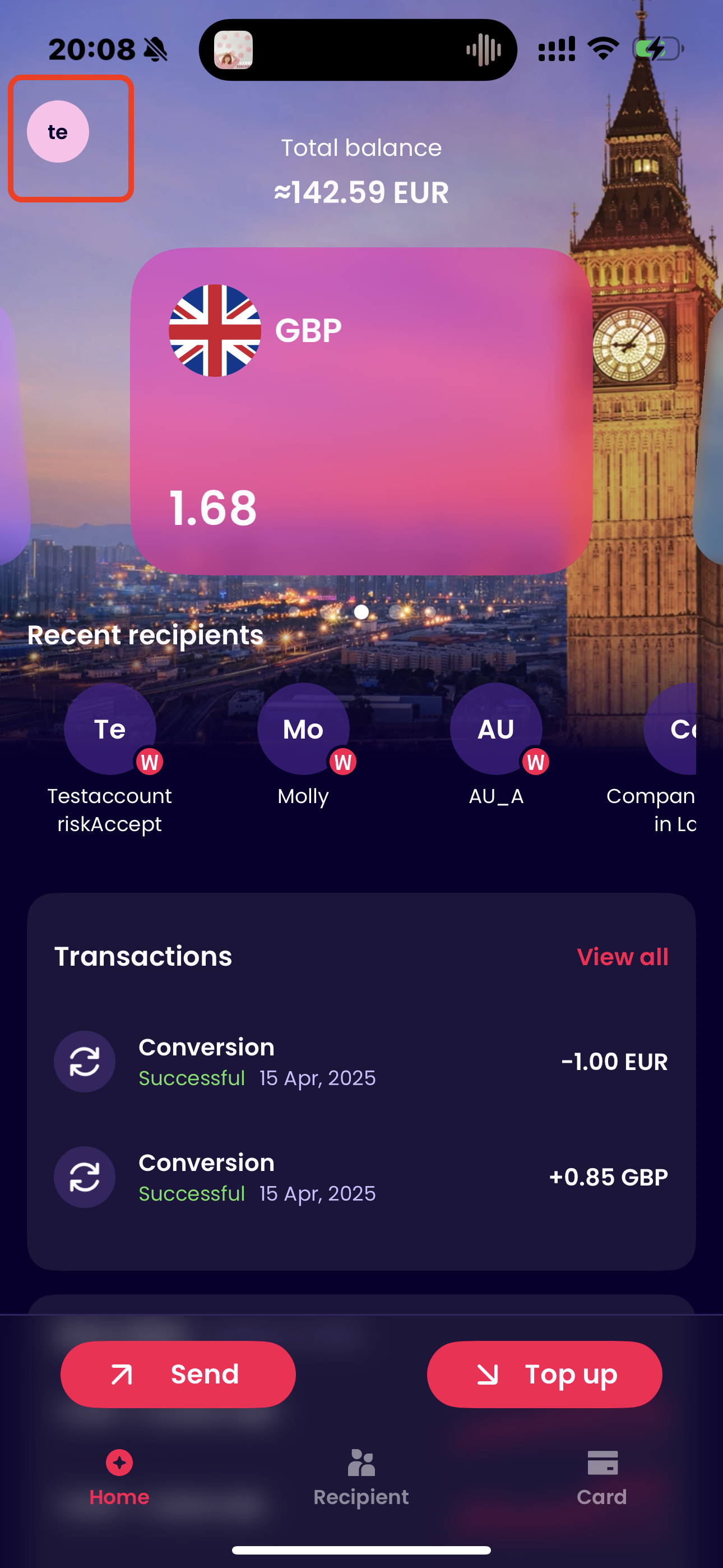Start a Send transfer
This screenshot has height=1568, width=723.
178,1375
